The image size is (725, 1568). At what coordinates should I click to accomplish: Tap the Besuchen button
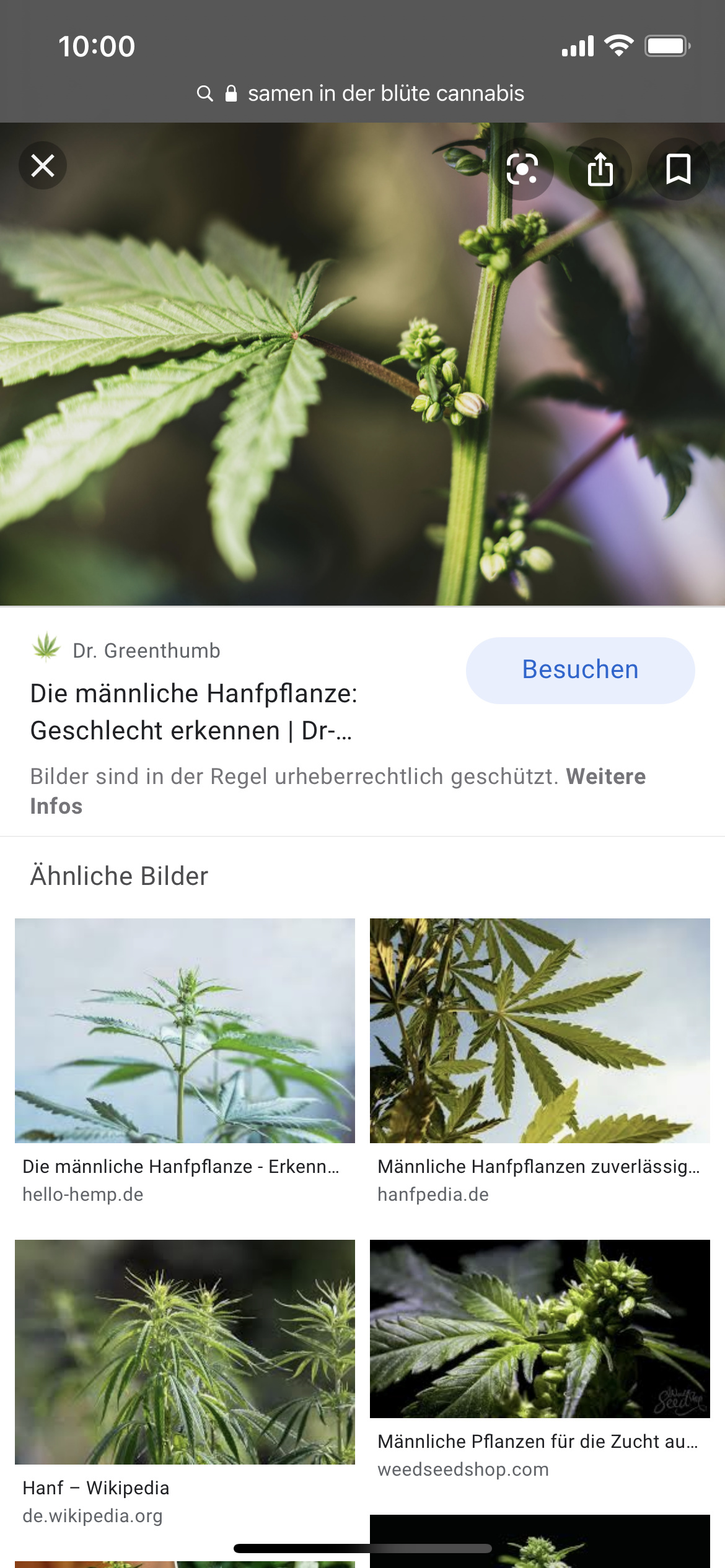(x=580, y=670)
